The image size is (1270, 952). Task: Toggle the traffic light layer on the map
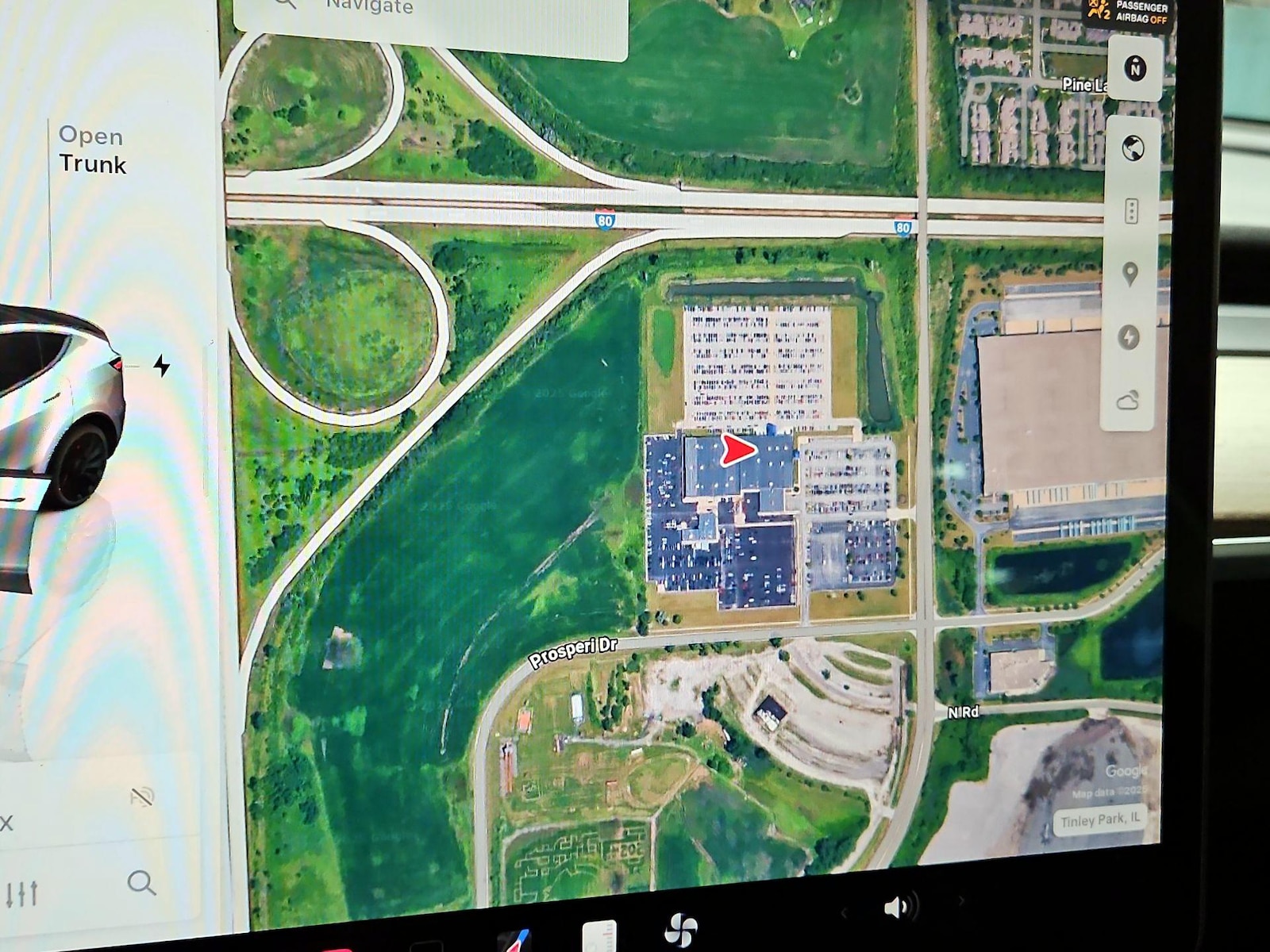point(1132,211)
